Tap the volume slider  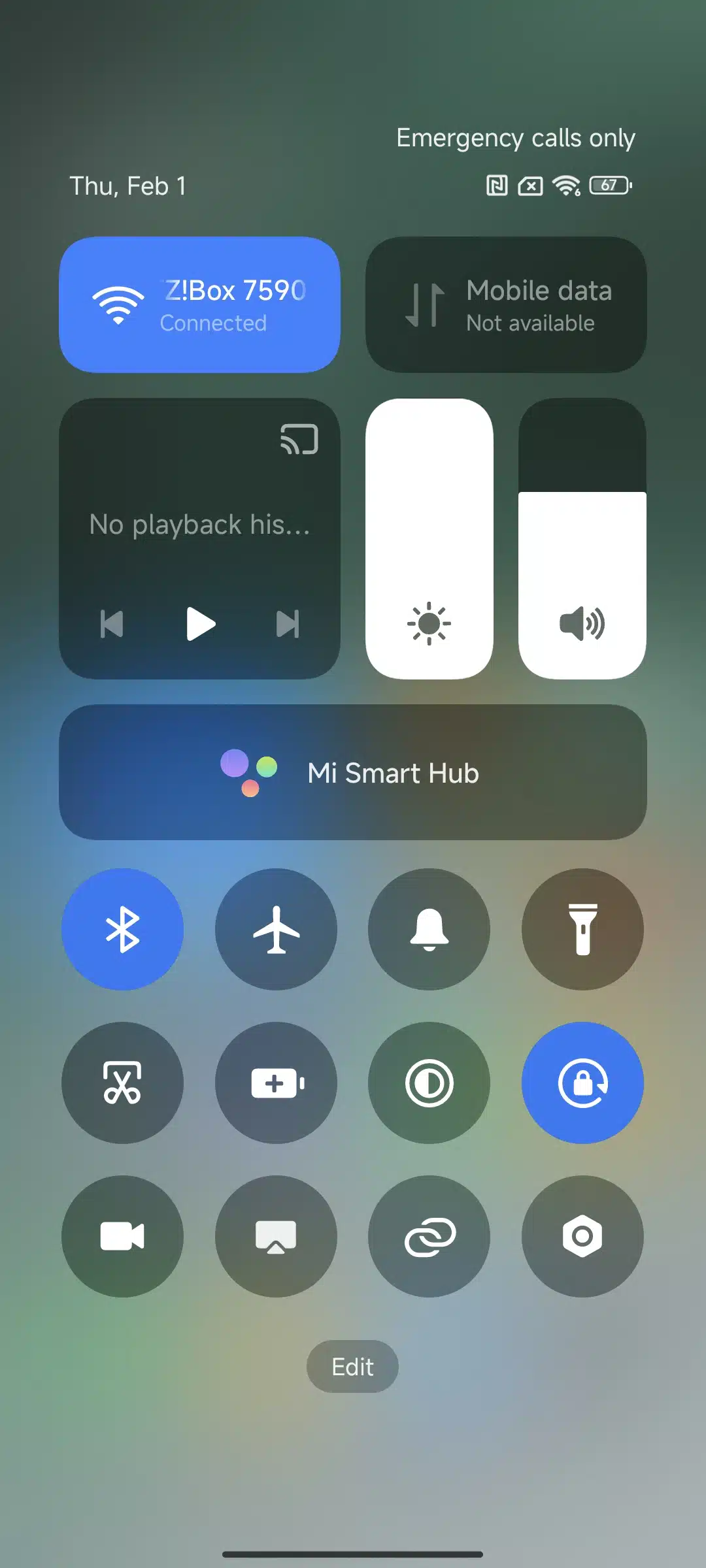click(x=582, y=539)
